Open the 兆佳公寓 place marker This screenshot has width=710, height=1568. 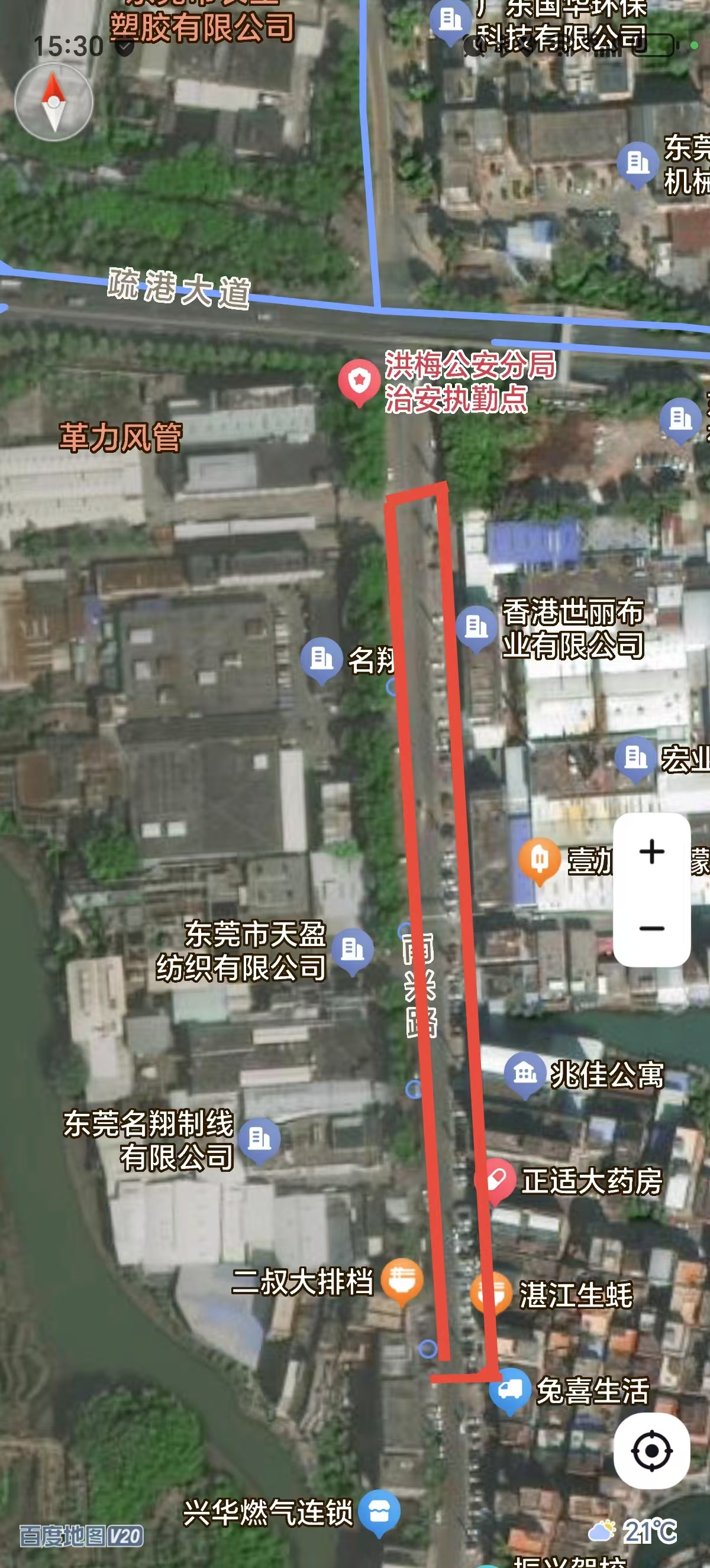point(524,1073)
